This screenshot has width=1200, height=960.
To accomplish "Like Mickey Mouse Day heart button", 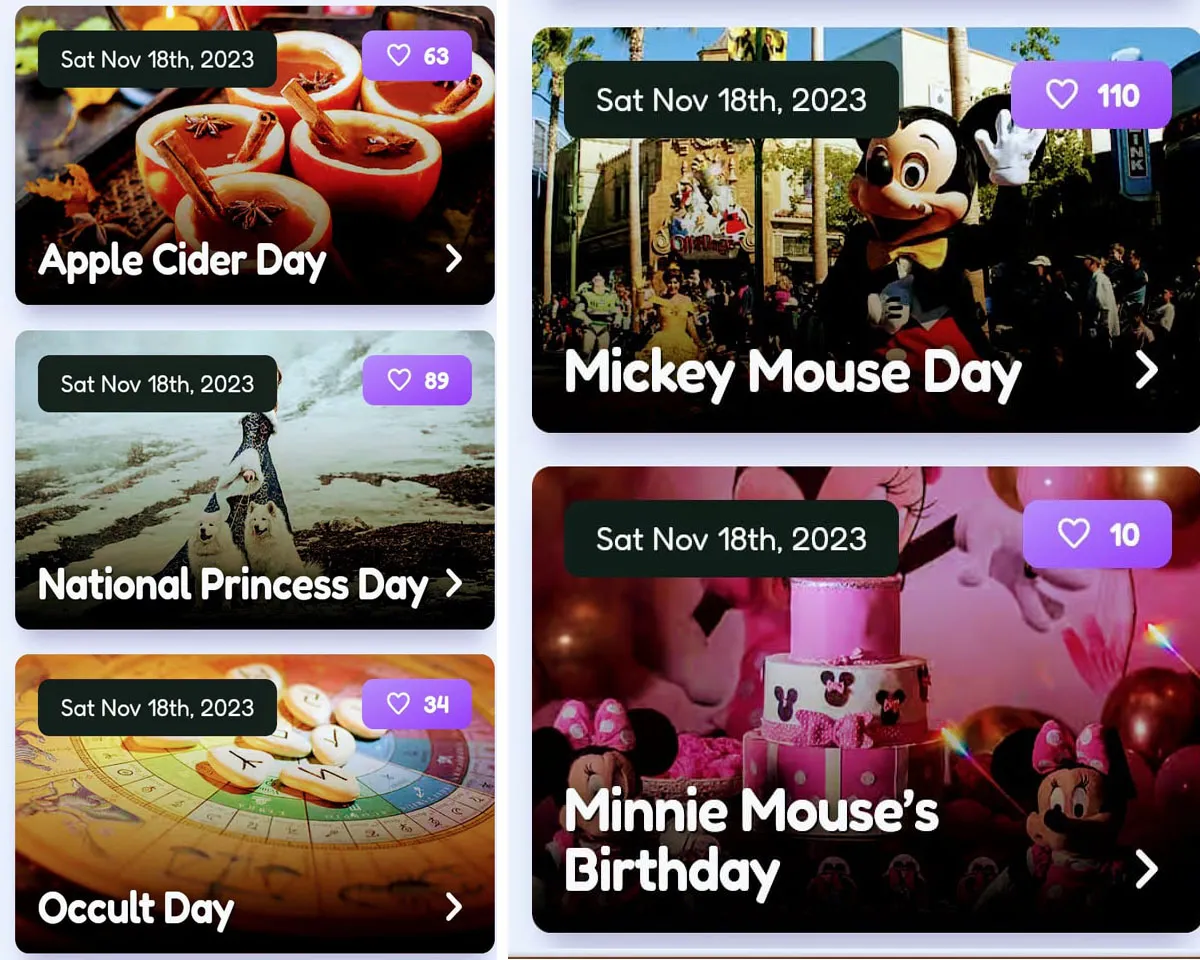I will [x=1091, y=95].
